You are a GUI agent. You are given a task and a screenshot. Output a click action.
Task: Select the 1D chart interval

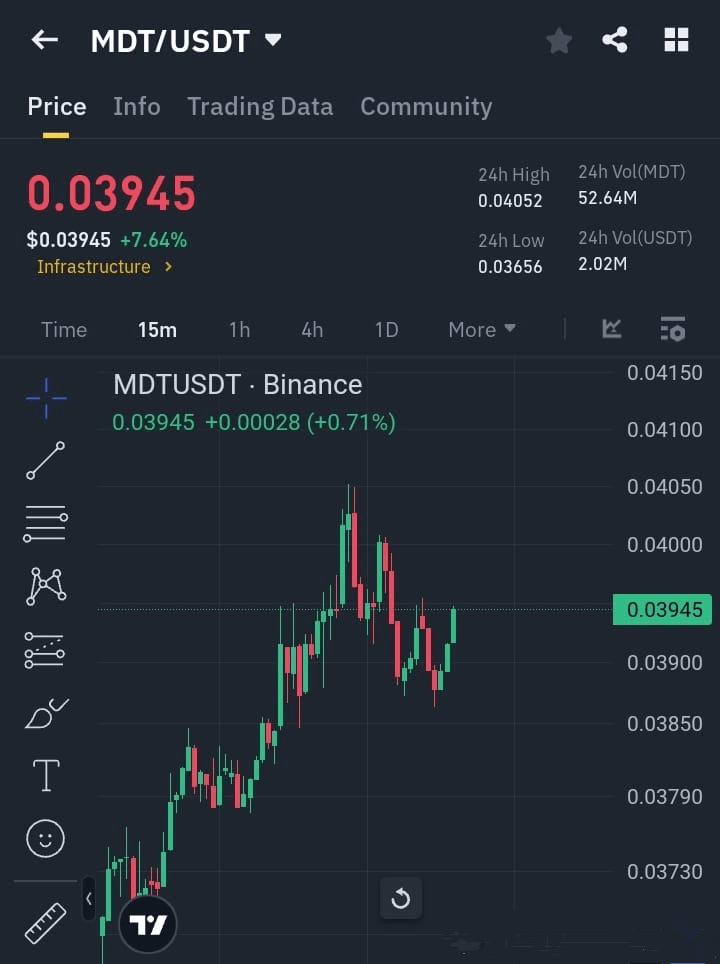tap(386, 330)
